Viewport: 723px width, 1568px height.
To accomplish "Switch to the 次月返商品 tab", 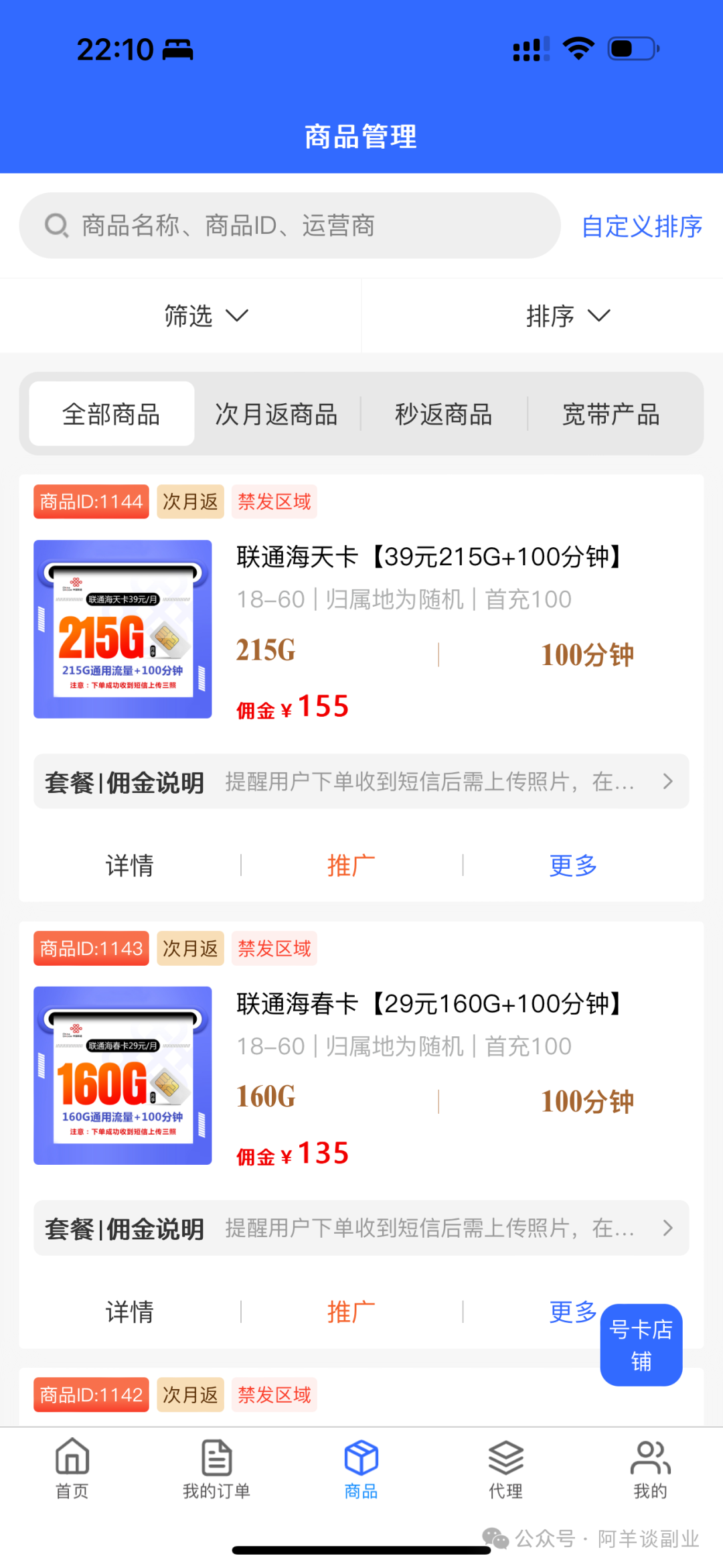I will [276, 414].
